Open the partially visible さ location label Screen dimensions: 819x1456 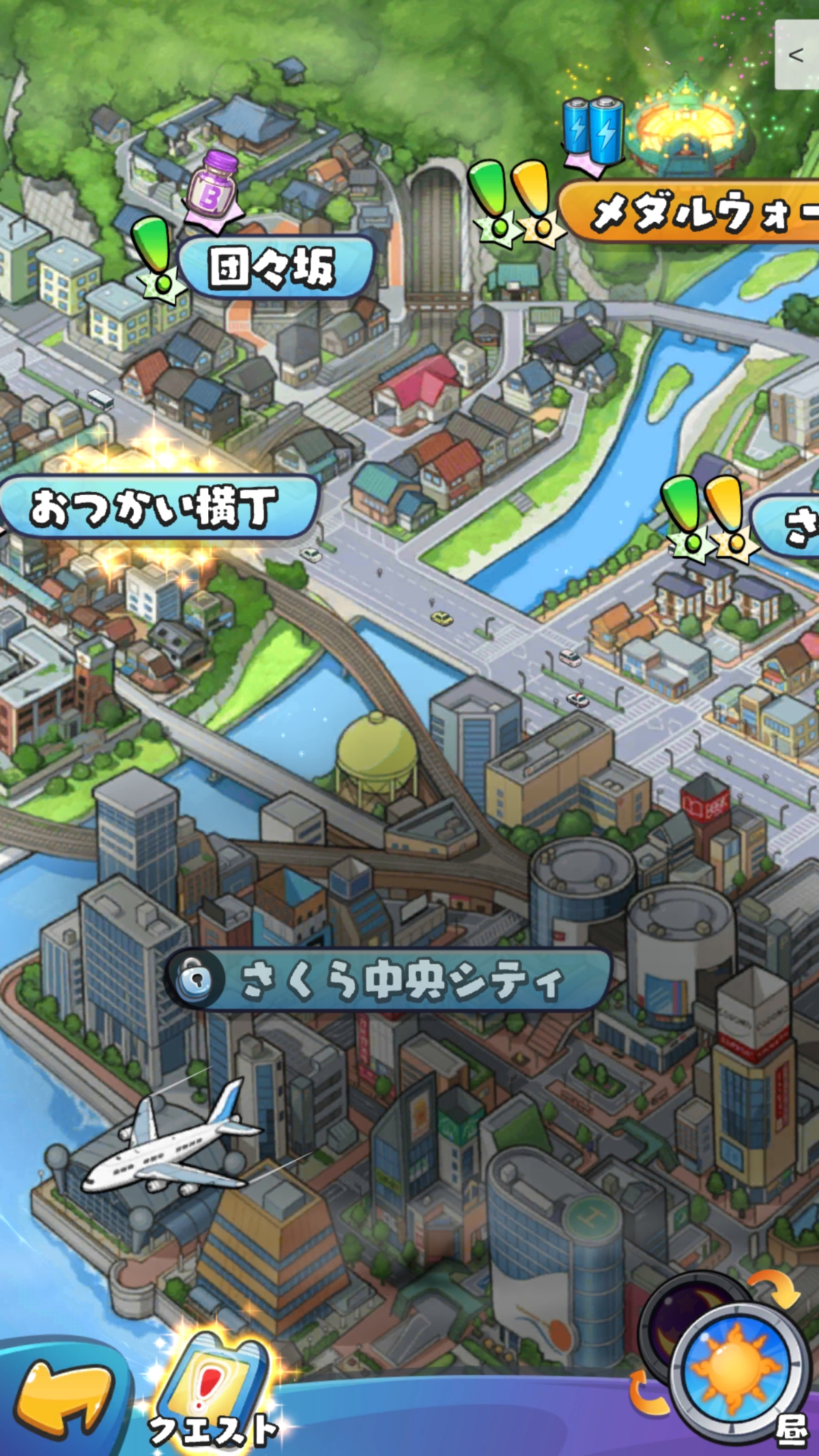tap(792, 524)
